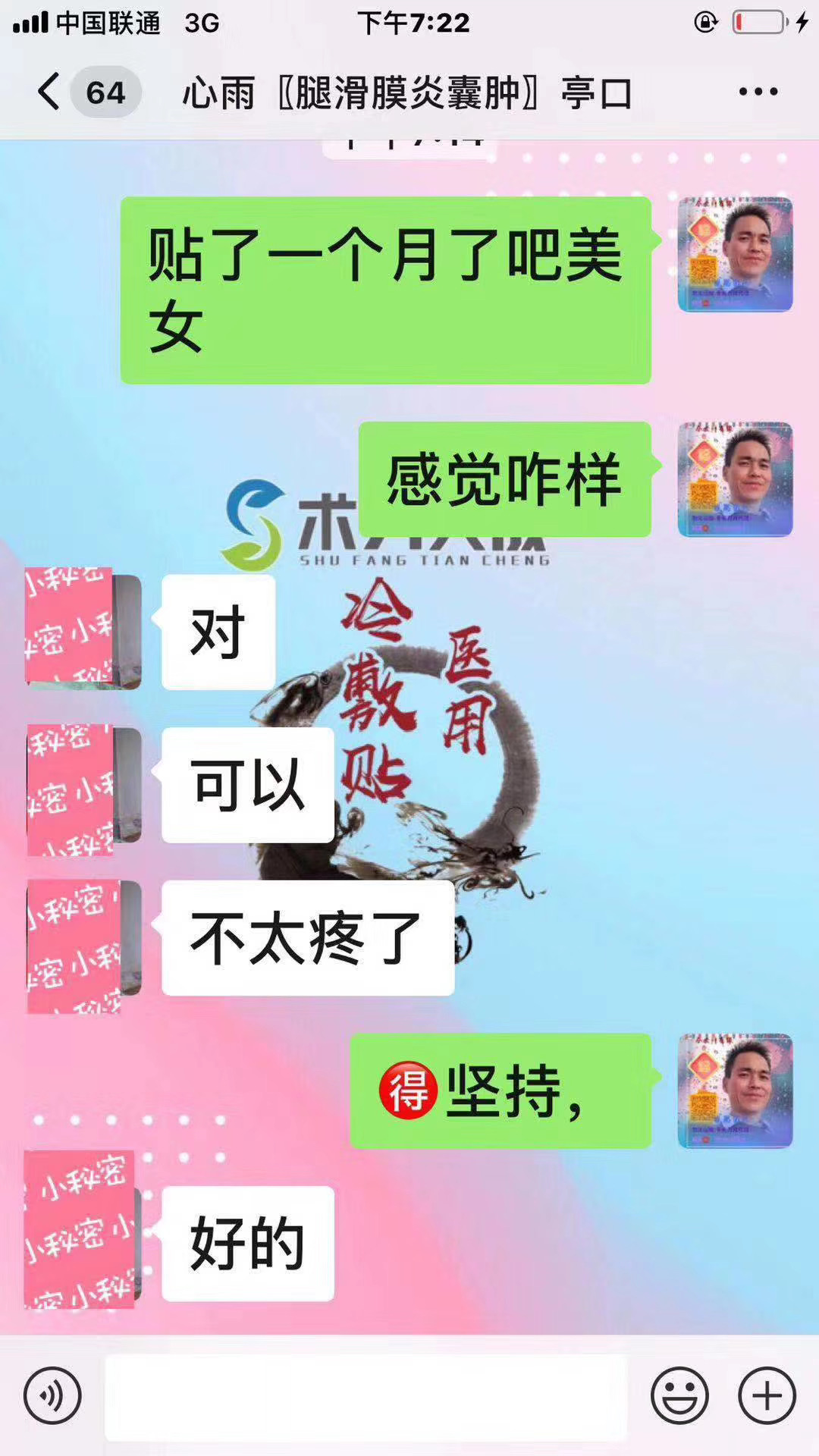Image resolution: width=819 pixels, height=1456 pixels.
Task: Go back to the chat list
Action: (x=50, y=93)
